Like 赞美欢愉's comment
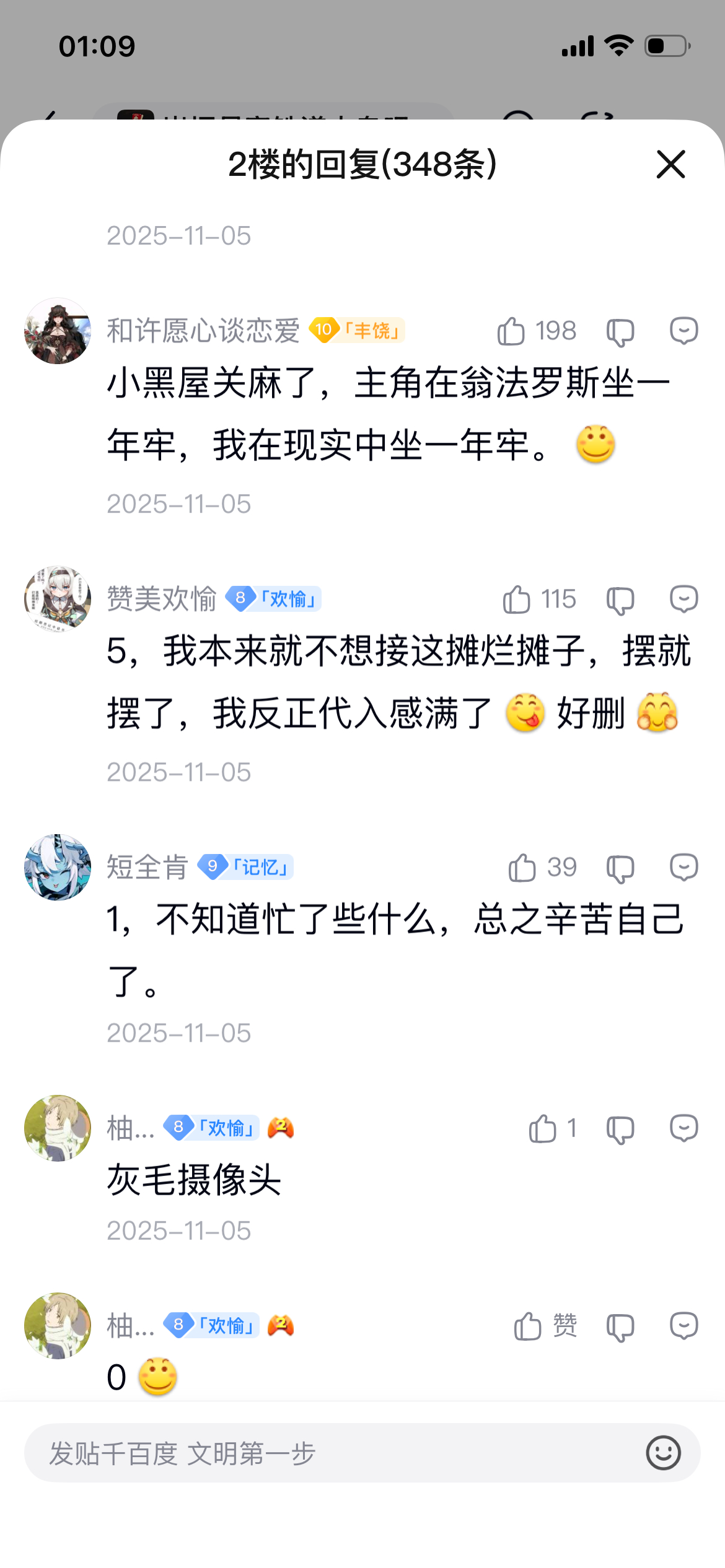This screenshot has width=725, height=1568. point(517,599)
